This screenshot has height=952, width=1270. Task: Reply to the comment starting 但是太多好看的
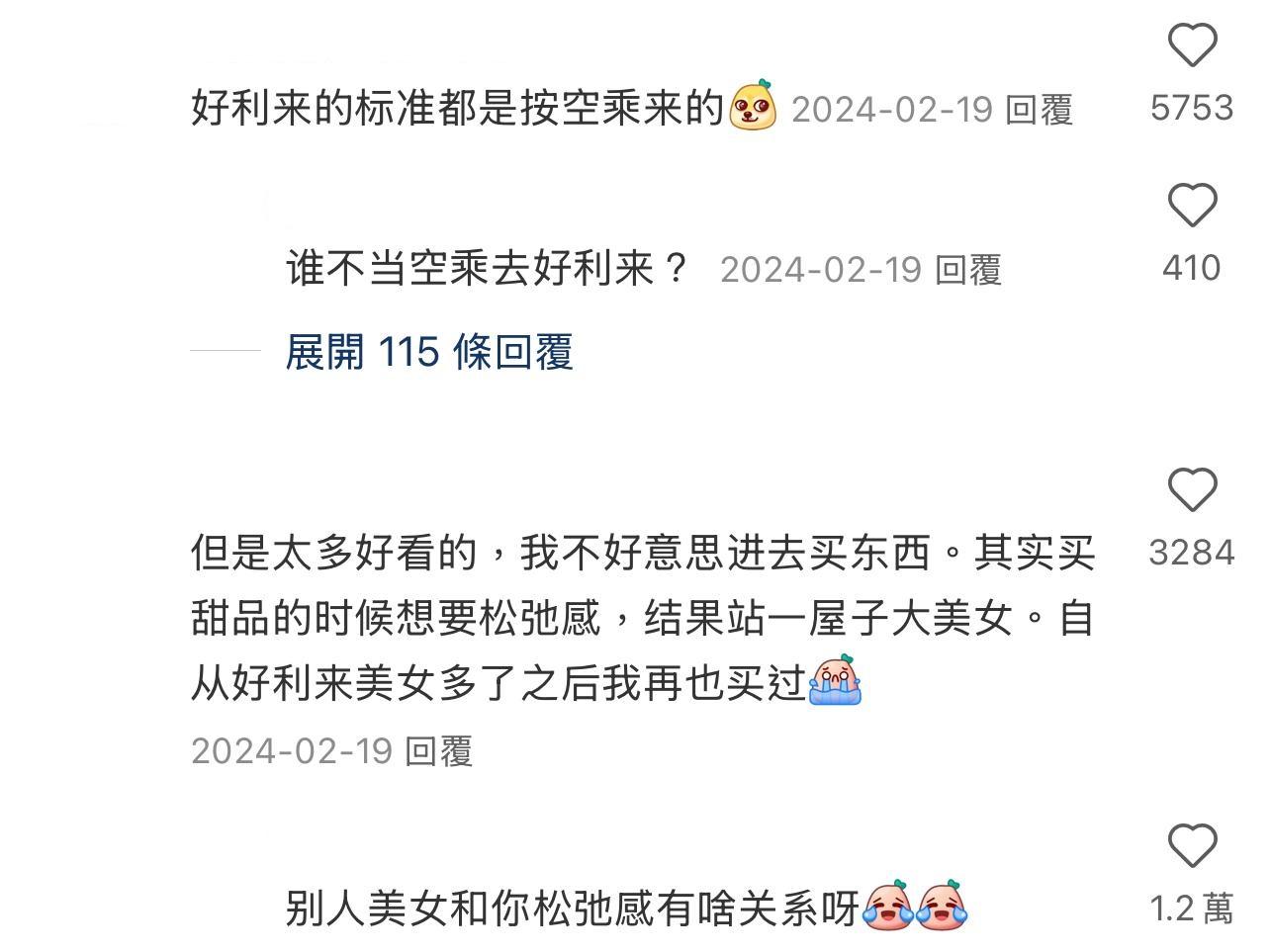439,751
